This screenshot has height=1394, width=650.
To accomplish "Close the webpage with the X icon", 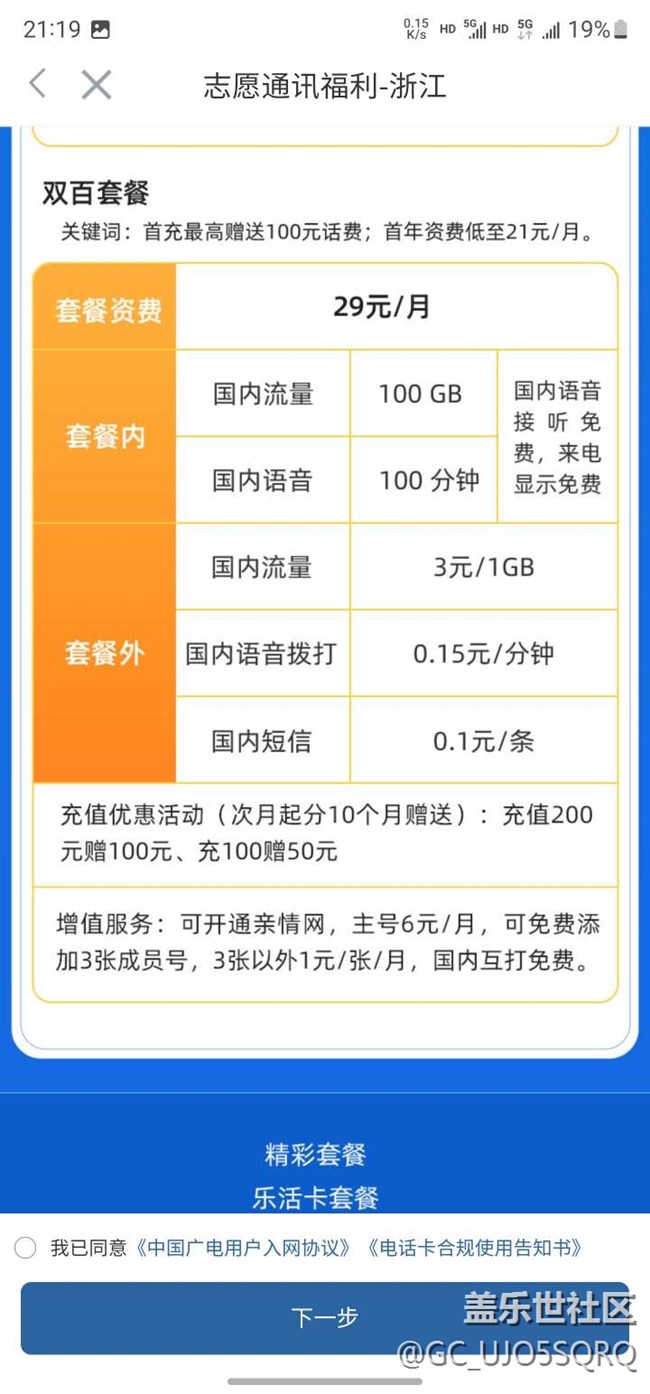I will coord(96,85).
